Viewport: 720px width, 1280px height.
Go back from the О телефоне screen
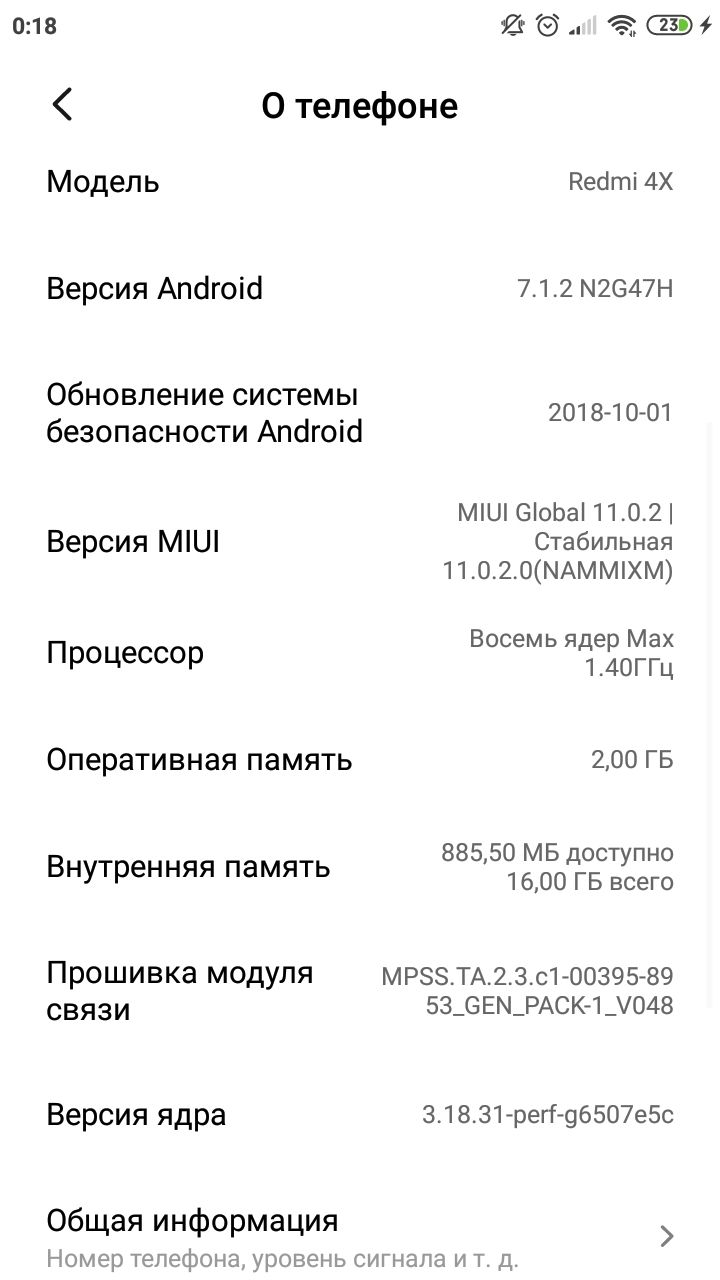click(63, 105)
